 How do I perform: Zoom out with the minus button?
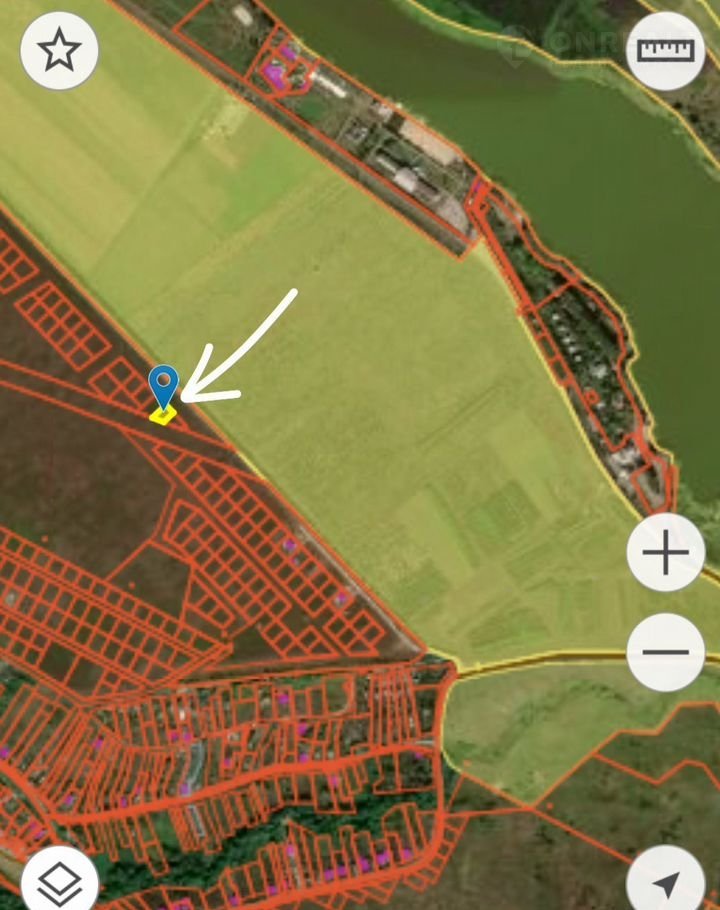pyautogui.click(x=665, y=652)
